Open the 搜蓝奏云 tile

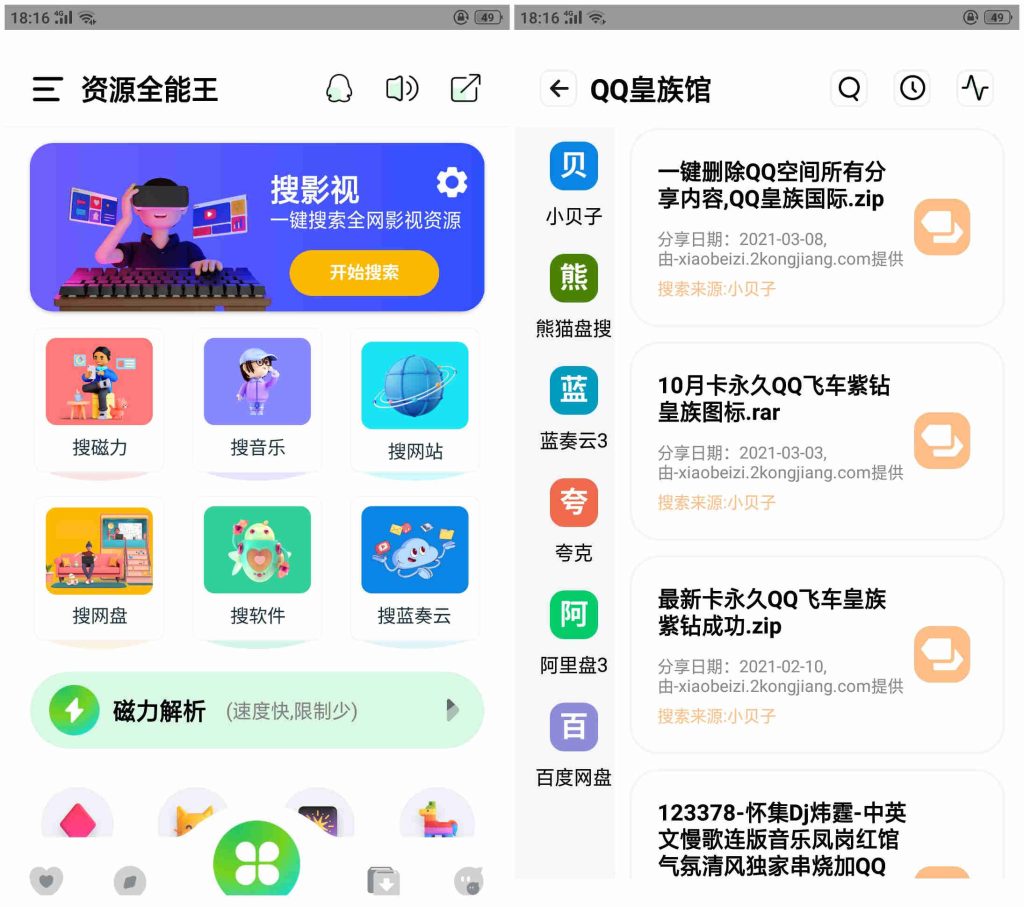[414, 567]
